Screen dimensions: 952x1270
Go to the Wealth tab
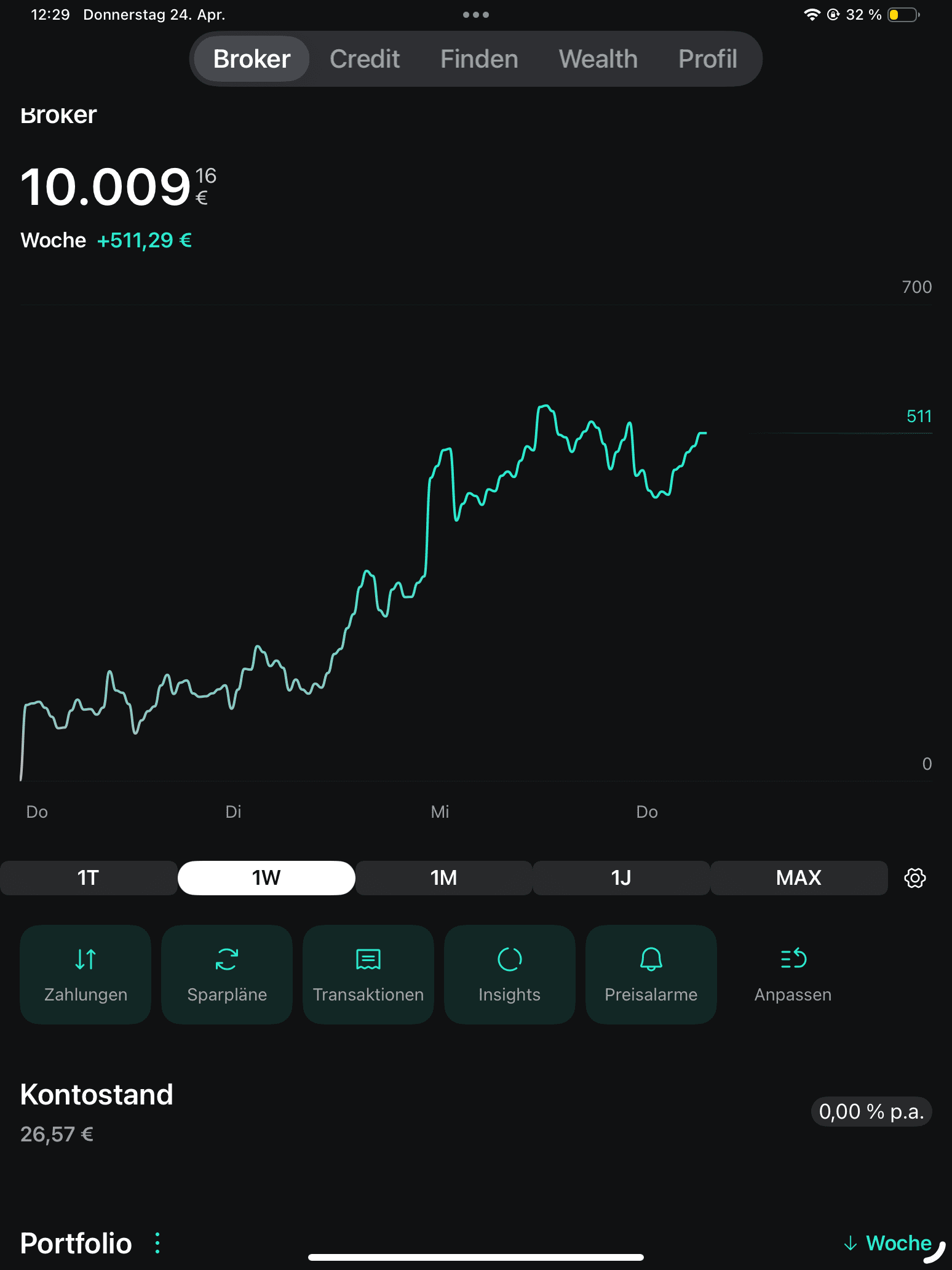click(598, 59)
